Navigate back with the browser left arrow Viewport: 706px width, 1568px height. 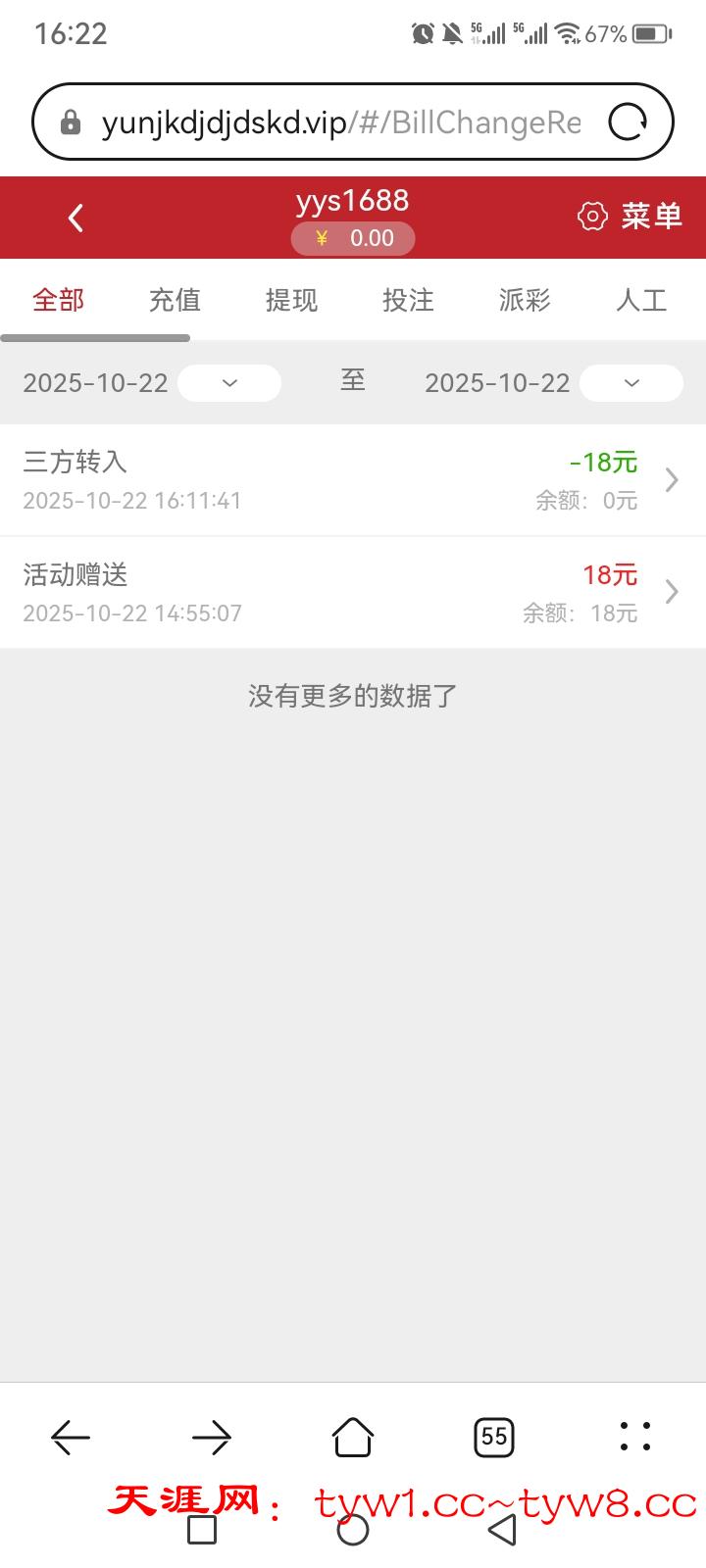(x=71, y=1437)
